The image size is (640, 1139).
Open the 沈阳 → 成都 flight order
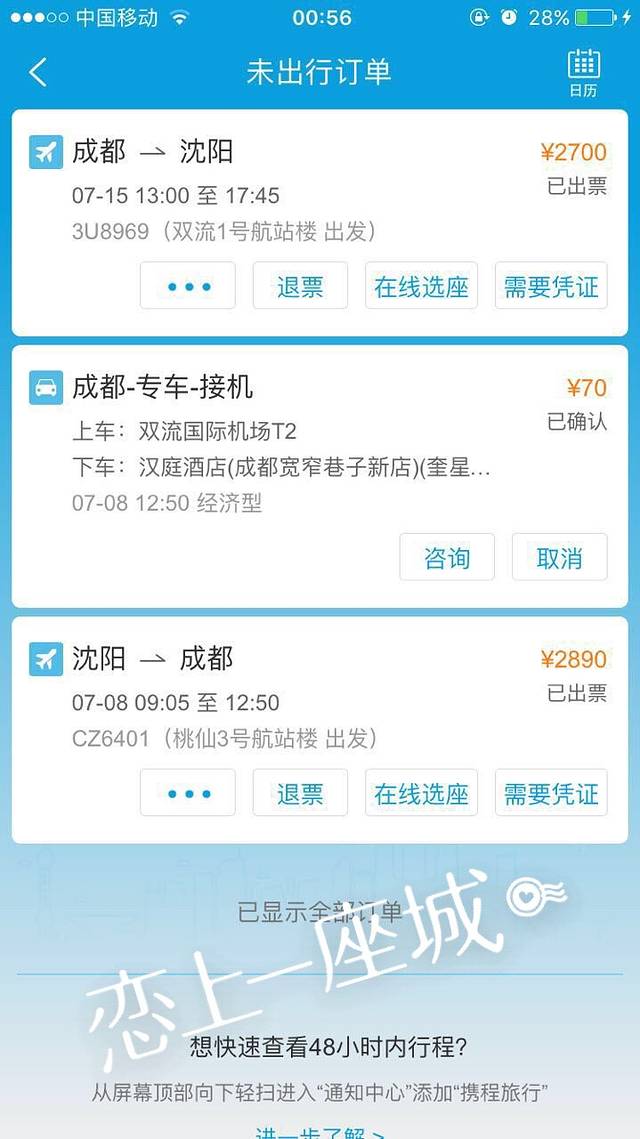pyautogui.click(x=300, y=698)
